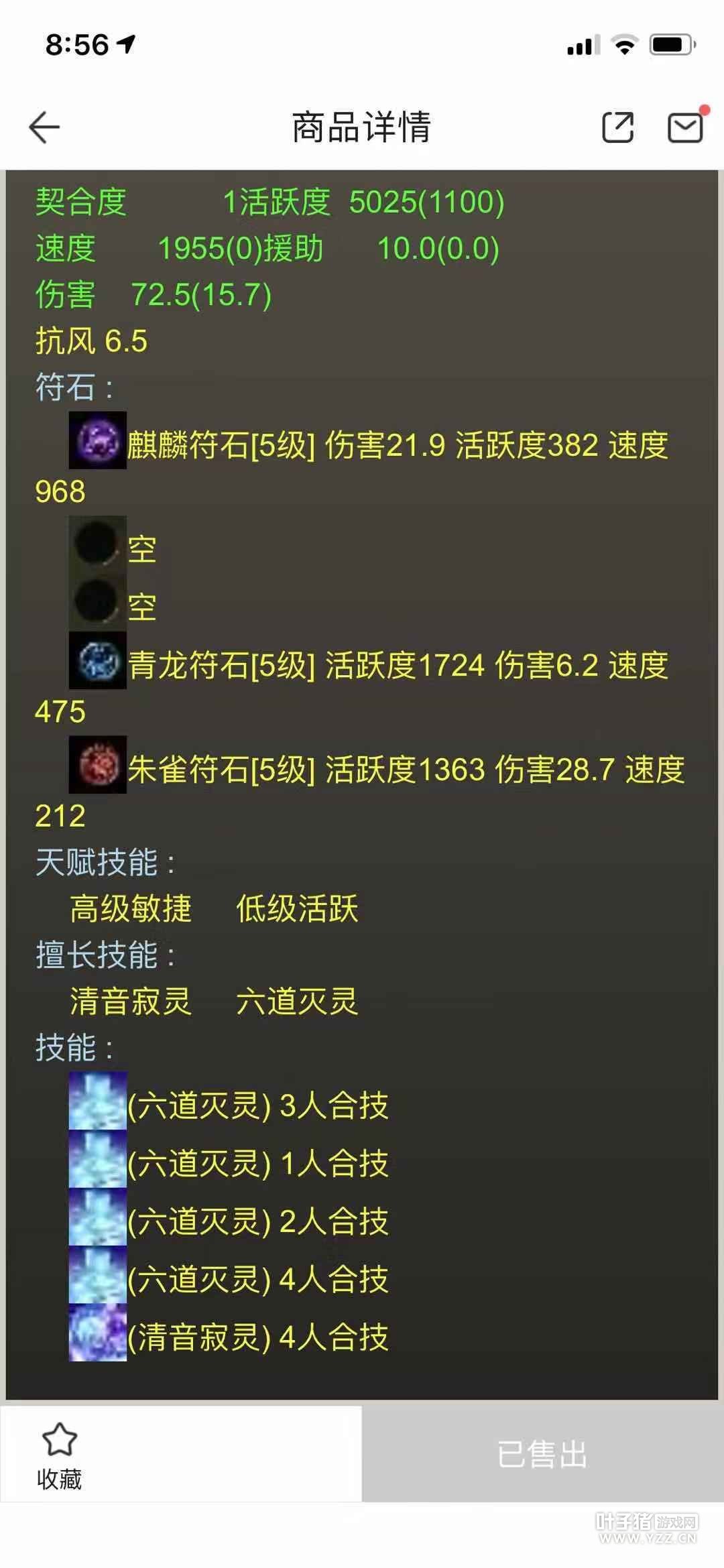Screen dimensions: 724x1568
Task: Tap the 已售出 sold-out button
Action: (542, 1453)
